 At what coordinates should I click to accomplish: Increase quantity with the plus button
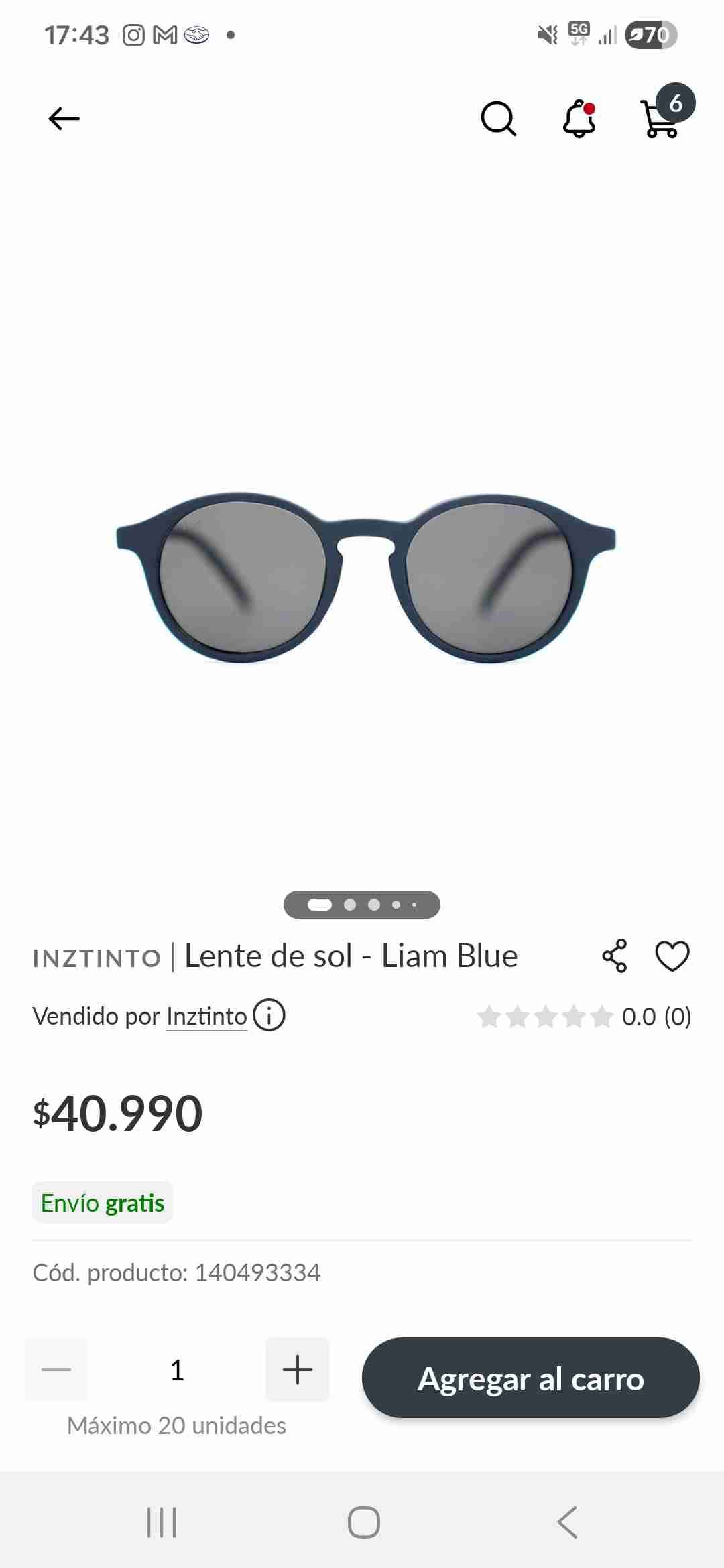[x=297, y=1369]
